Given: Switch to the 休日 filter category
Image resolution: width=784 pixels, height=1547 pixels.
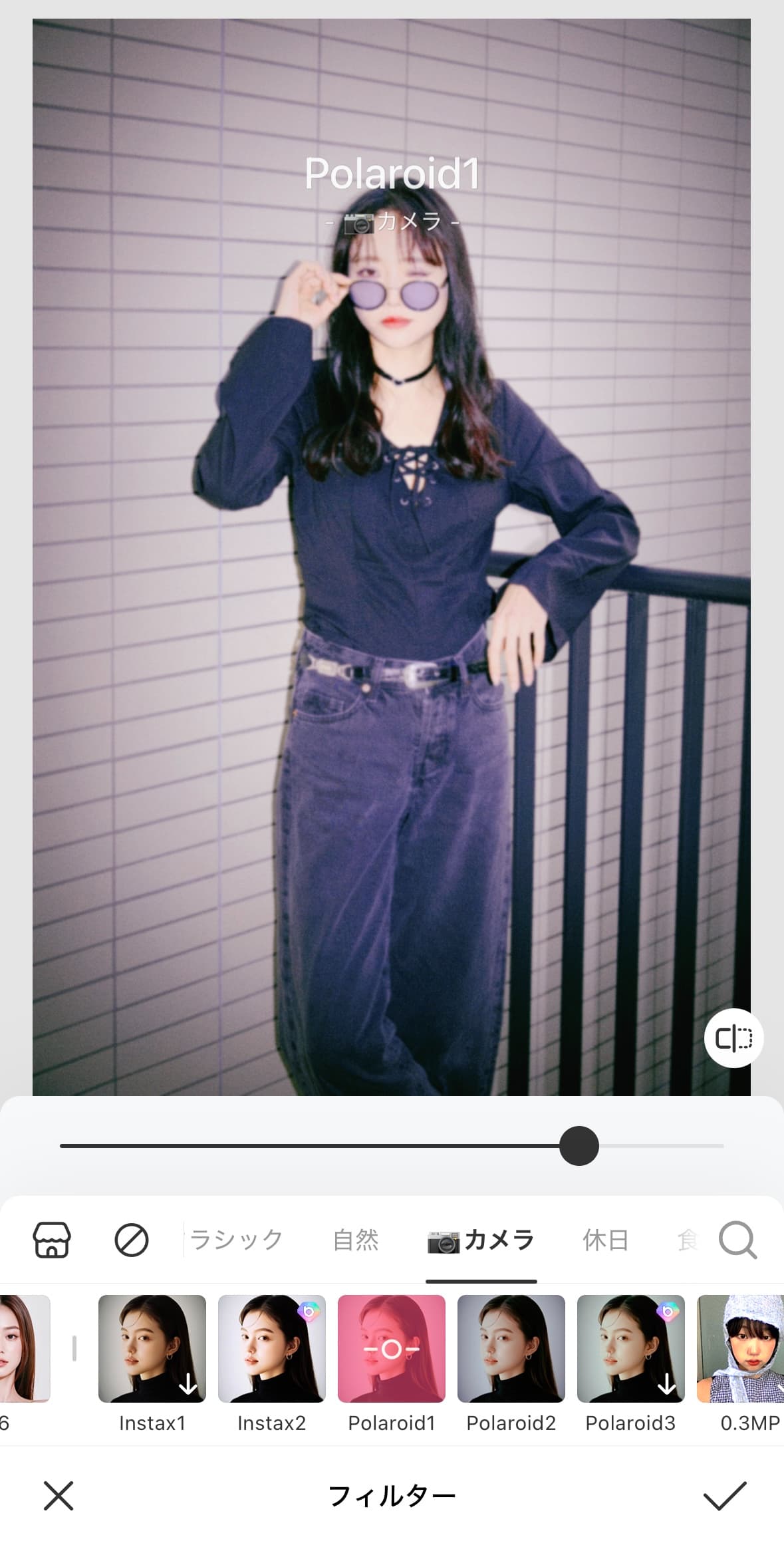Looking at the screenshot, I should coord(605,1240).
